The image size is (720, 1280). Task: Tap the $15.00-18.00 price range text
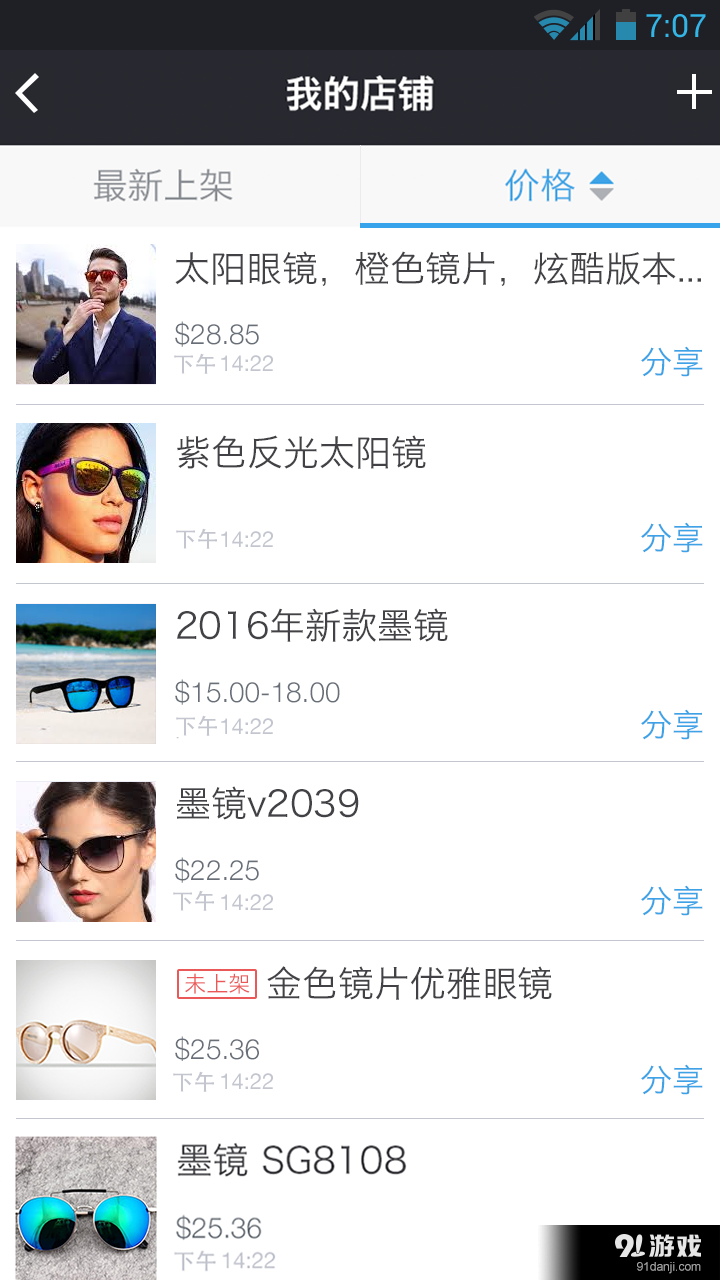pos(257,691)
